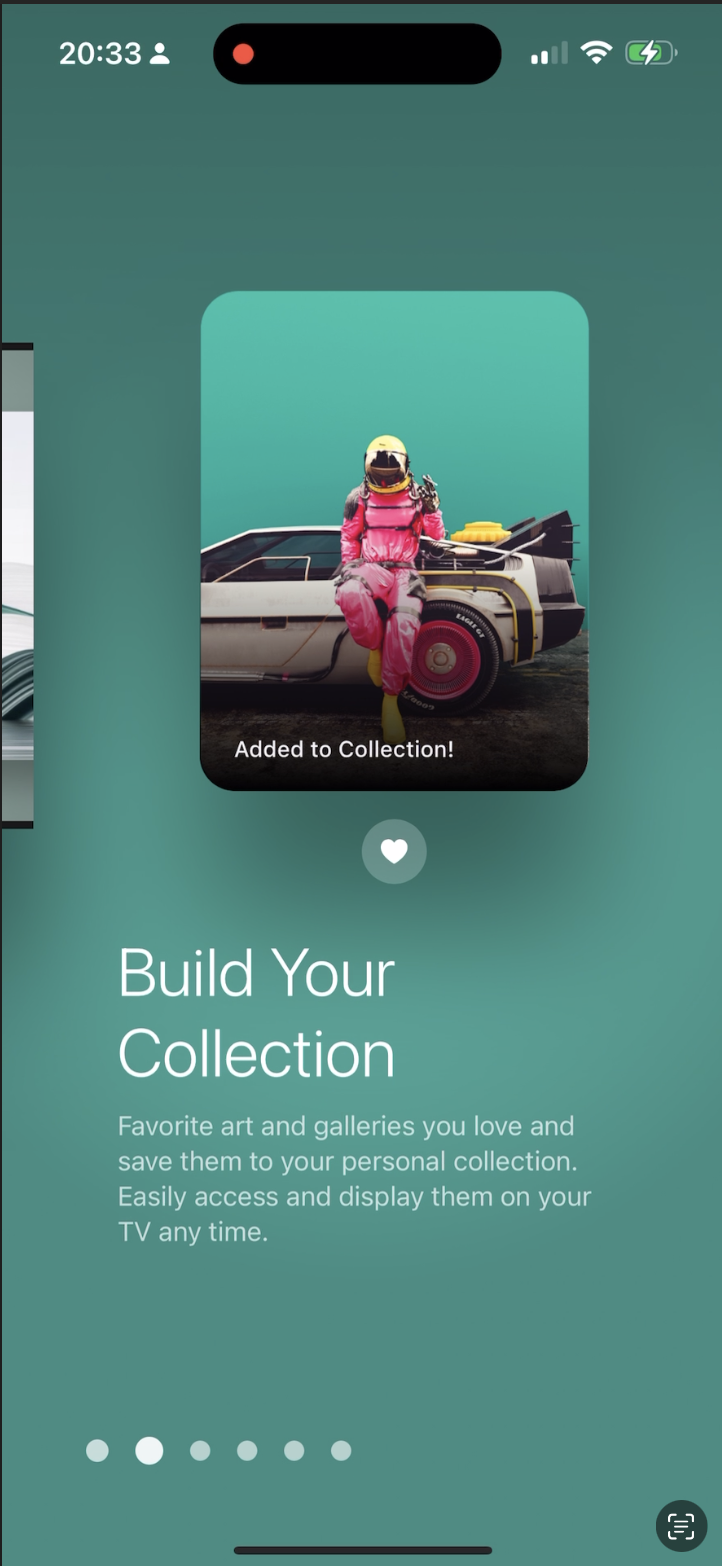
Task: Open the astronaut artwork card
Action: 394,540
